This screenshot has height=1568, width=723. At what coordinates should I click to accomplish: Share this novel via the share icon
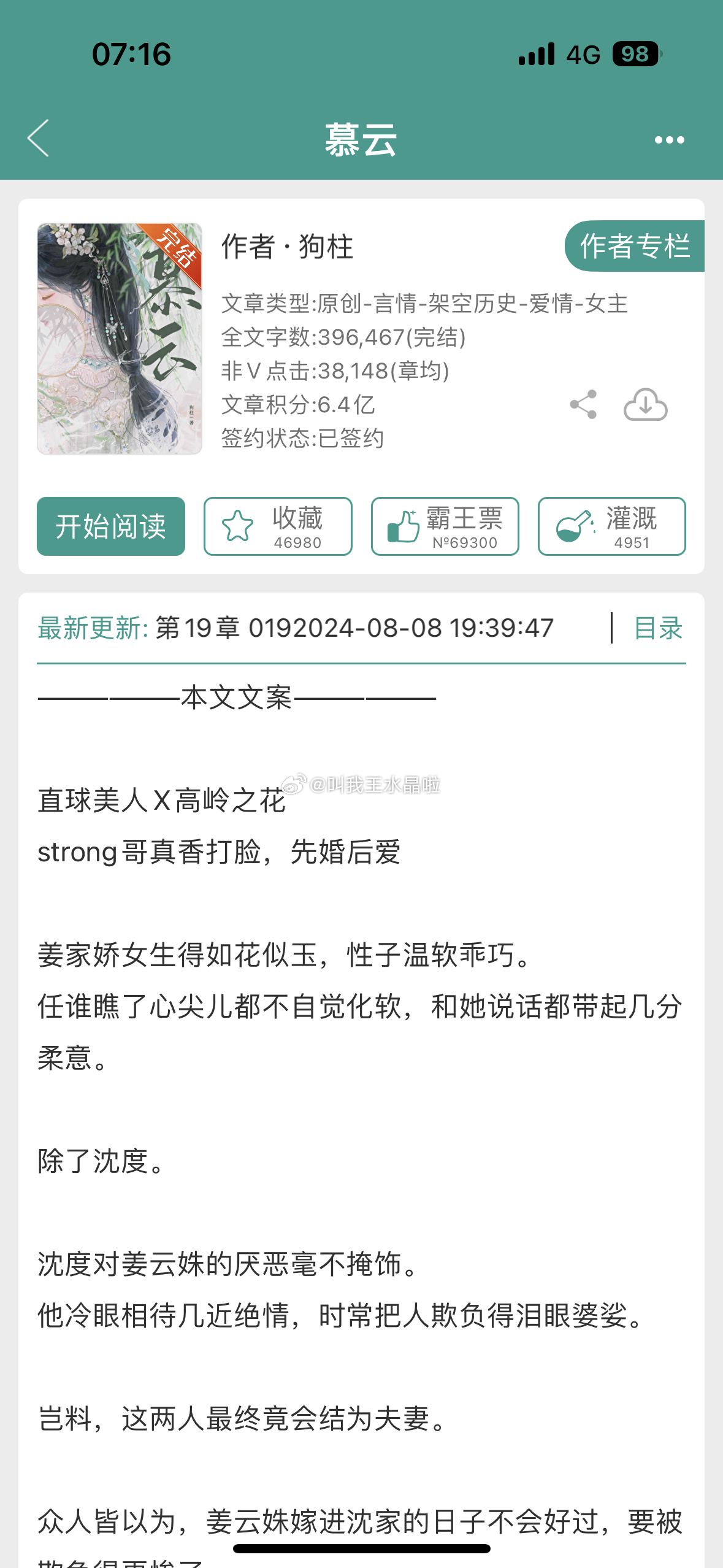coord(583,404)
